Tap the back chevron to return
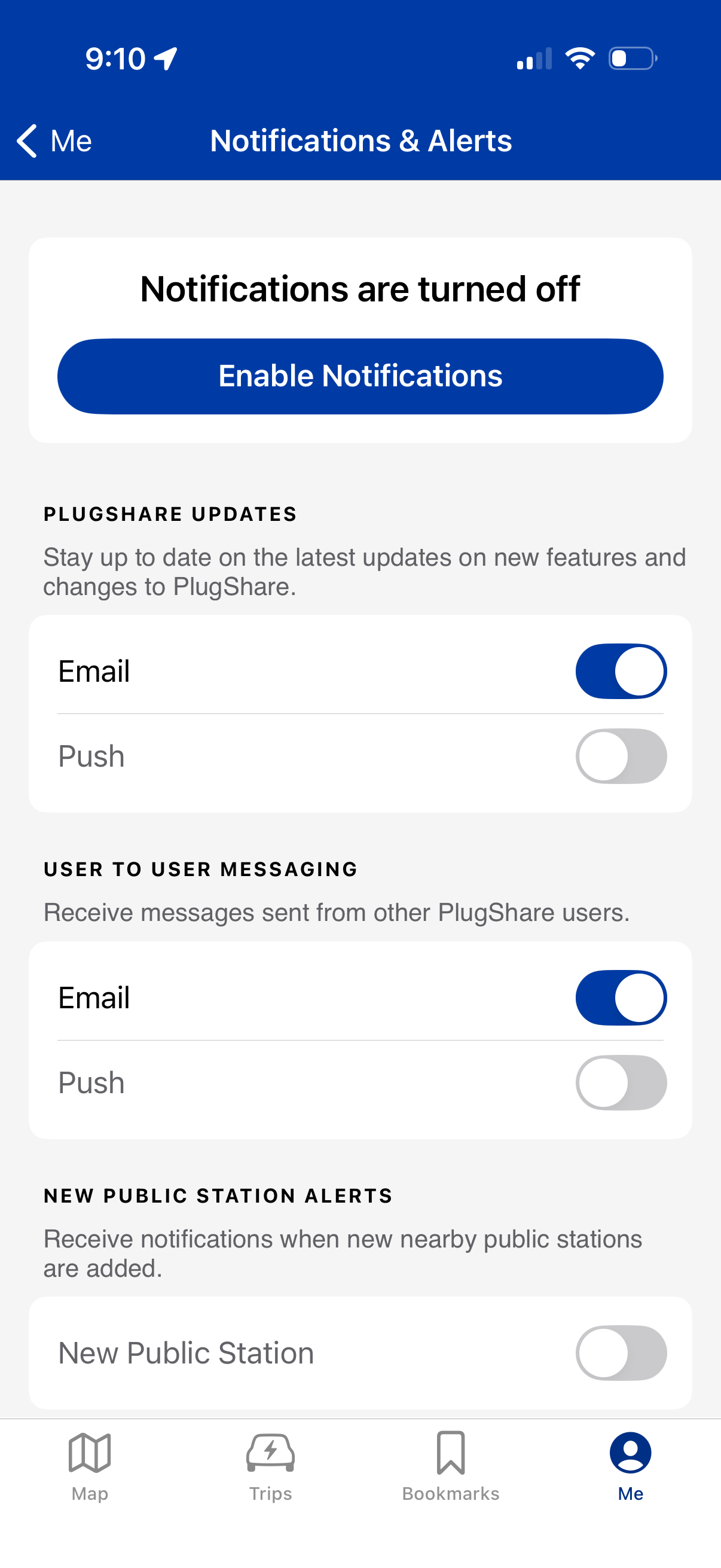 coord(26,141)
